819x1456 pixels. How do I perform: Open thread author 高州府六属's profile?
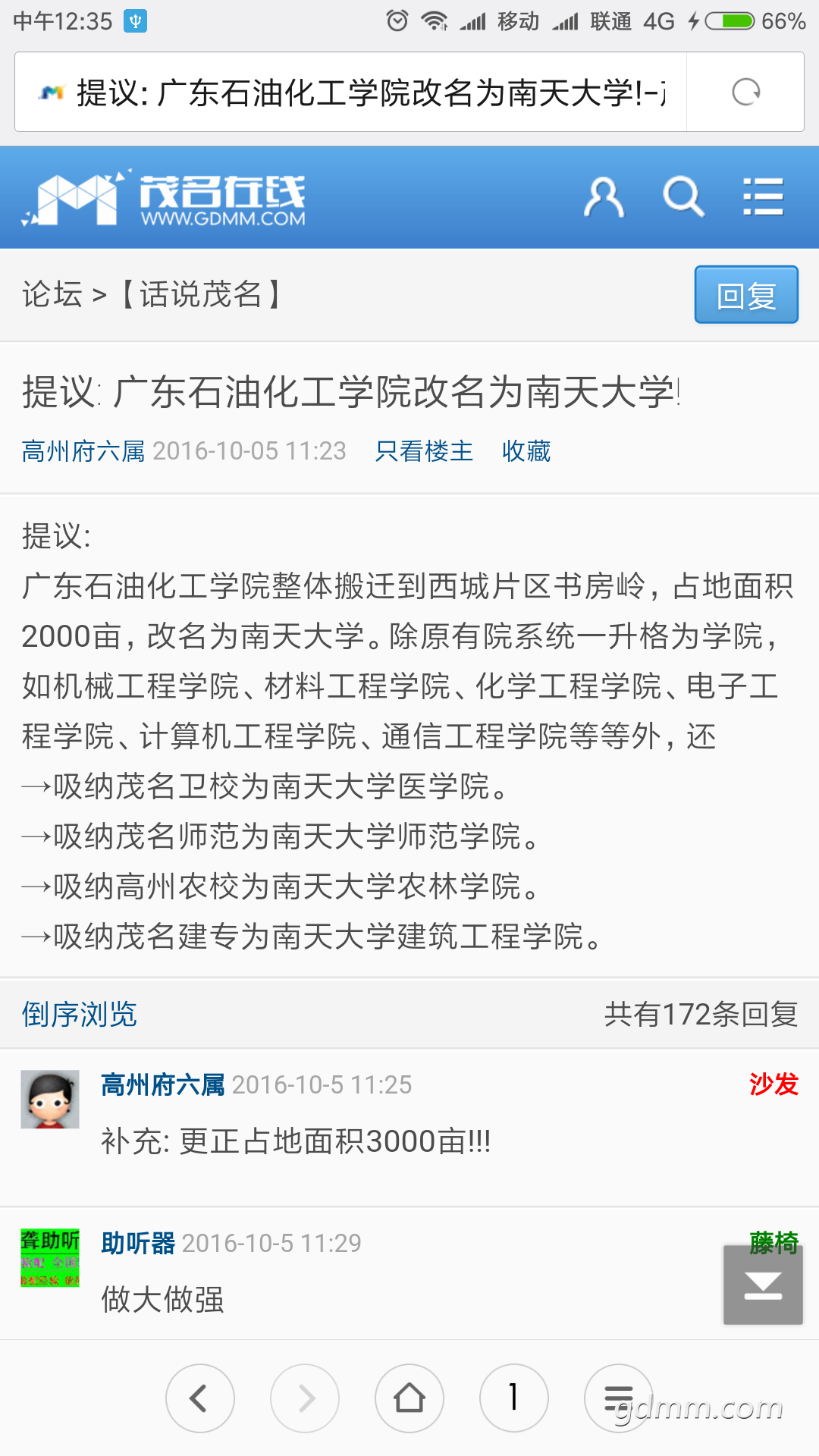tap(83, 451)
